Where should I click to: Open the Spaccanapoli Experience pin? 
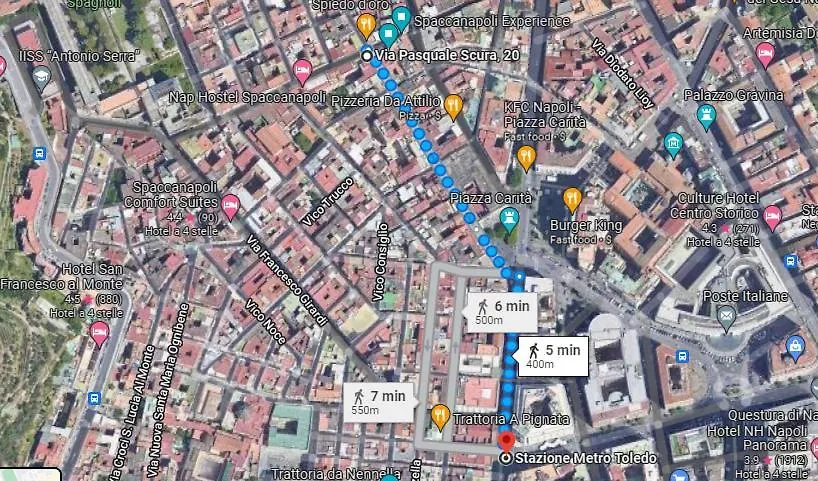point(401,17)
